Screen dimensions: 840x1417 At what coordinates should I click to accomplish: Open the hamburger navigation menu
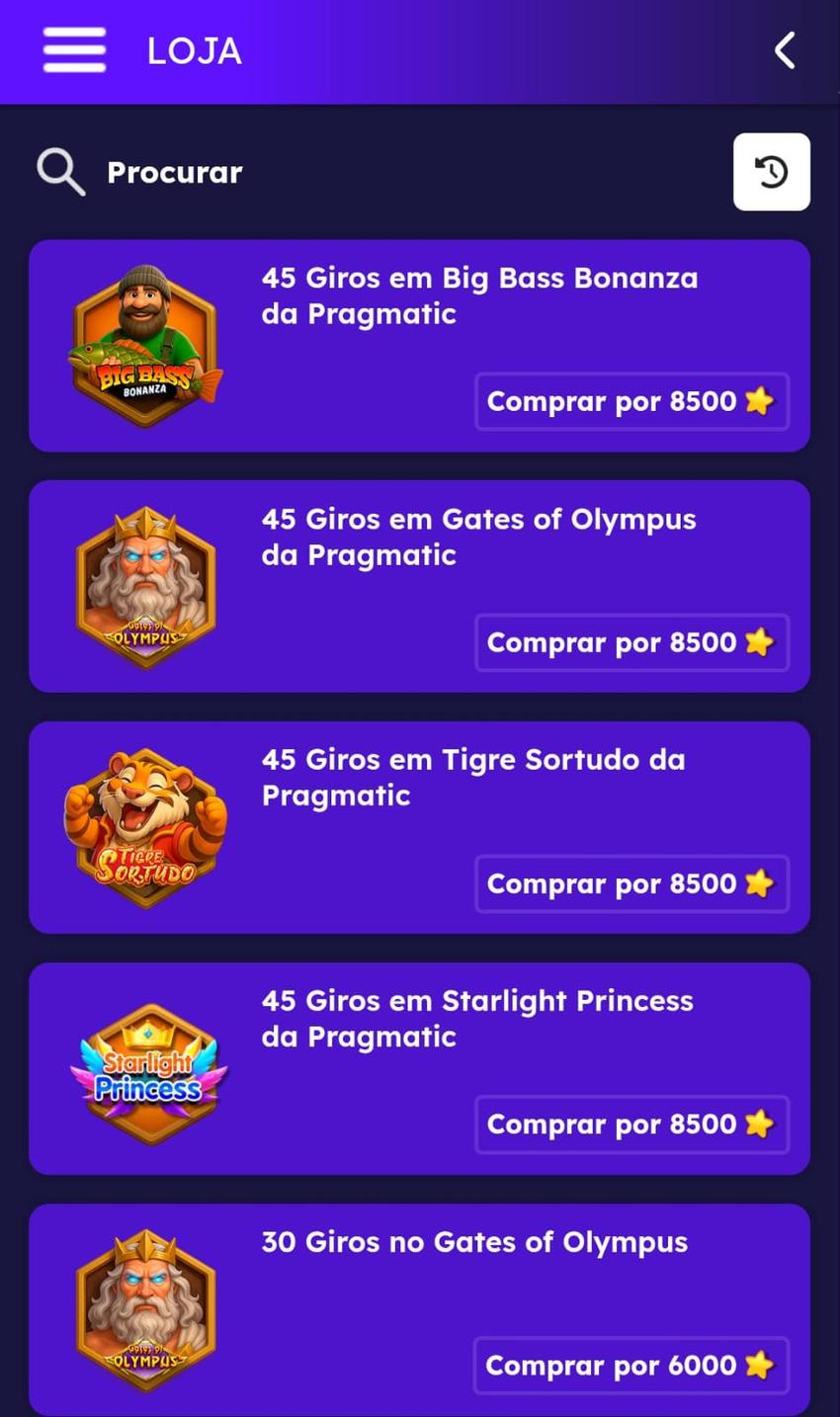pyautogui.click(x=73, y=50)
